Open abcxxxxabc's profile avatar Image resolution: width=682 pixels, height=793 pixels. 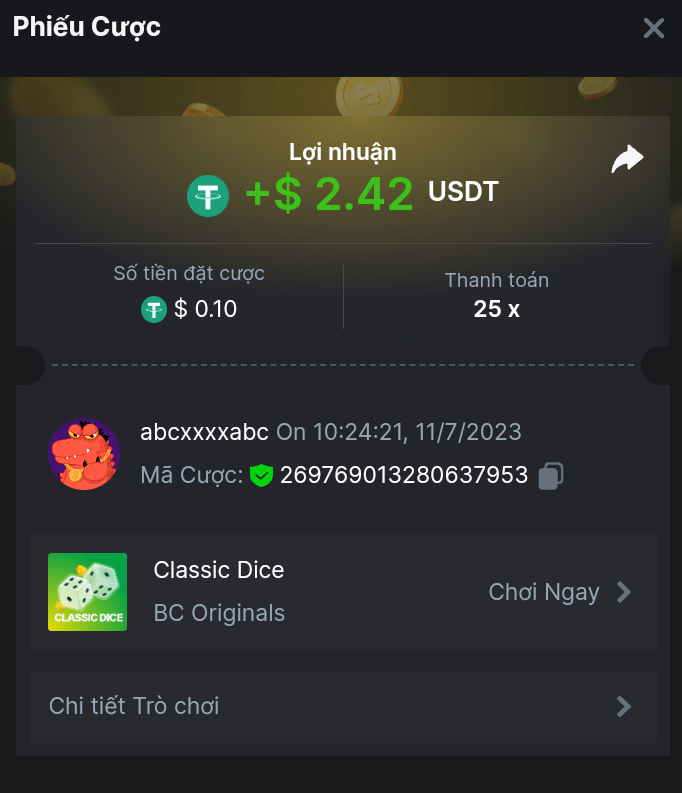click(x=84, y=454)
